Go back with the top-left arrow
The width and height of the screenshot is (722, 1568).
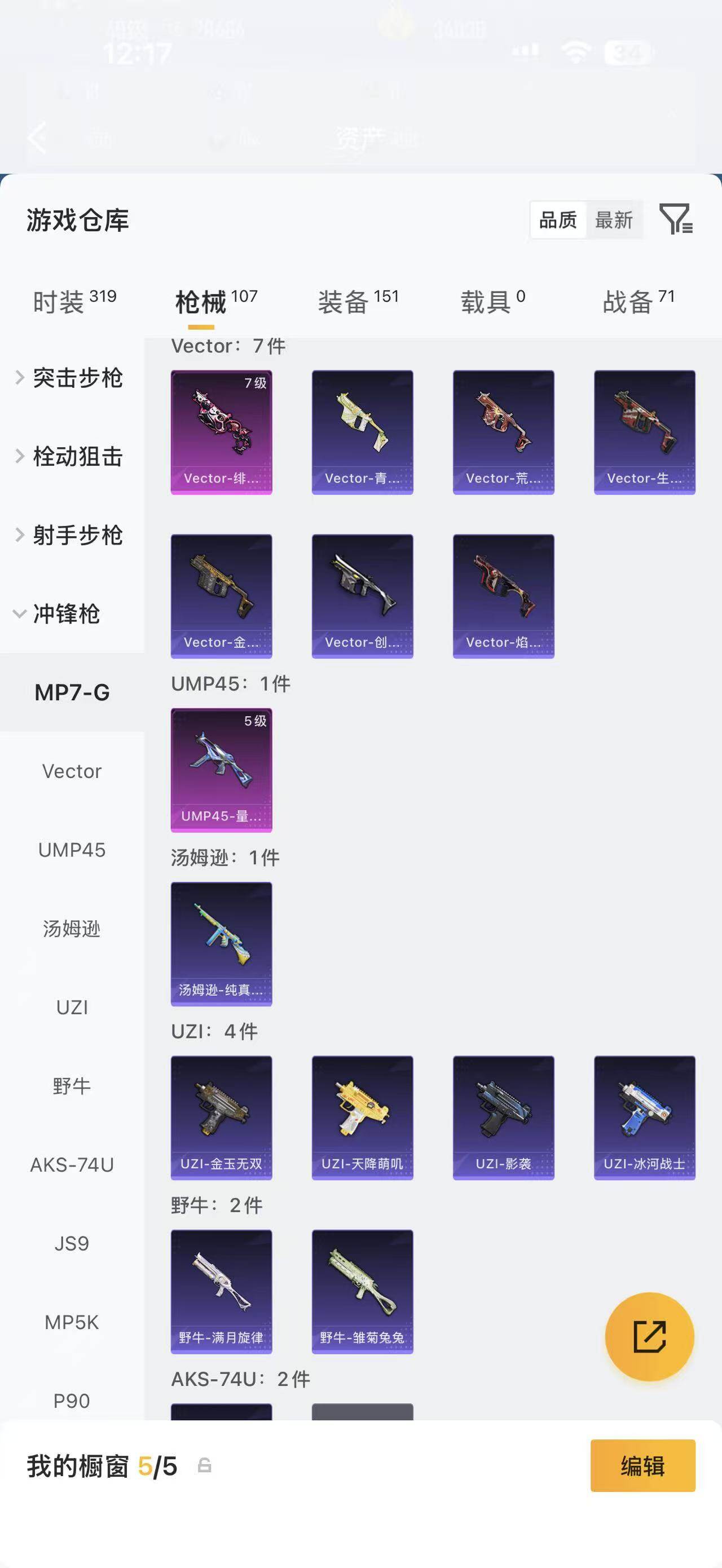coord(38,137)
